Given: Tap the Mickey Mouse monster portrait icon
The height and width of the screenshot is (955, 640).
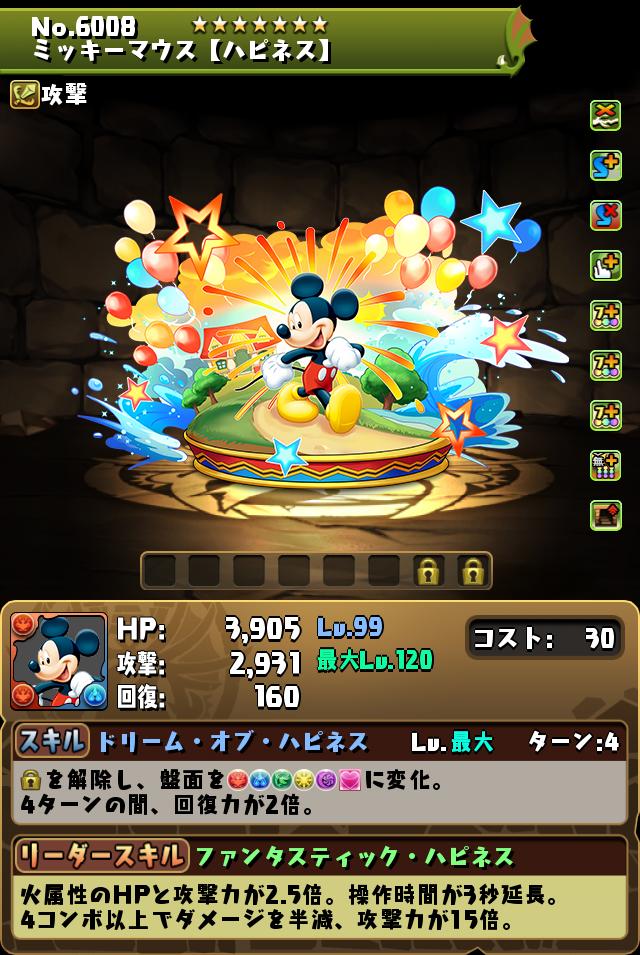Looking at the screenshot, I should (59, 661).
